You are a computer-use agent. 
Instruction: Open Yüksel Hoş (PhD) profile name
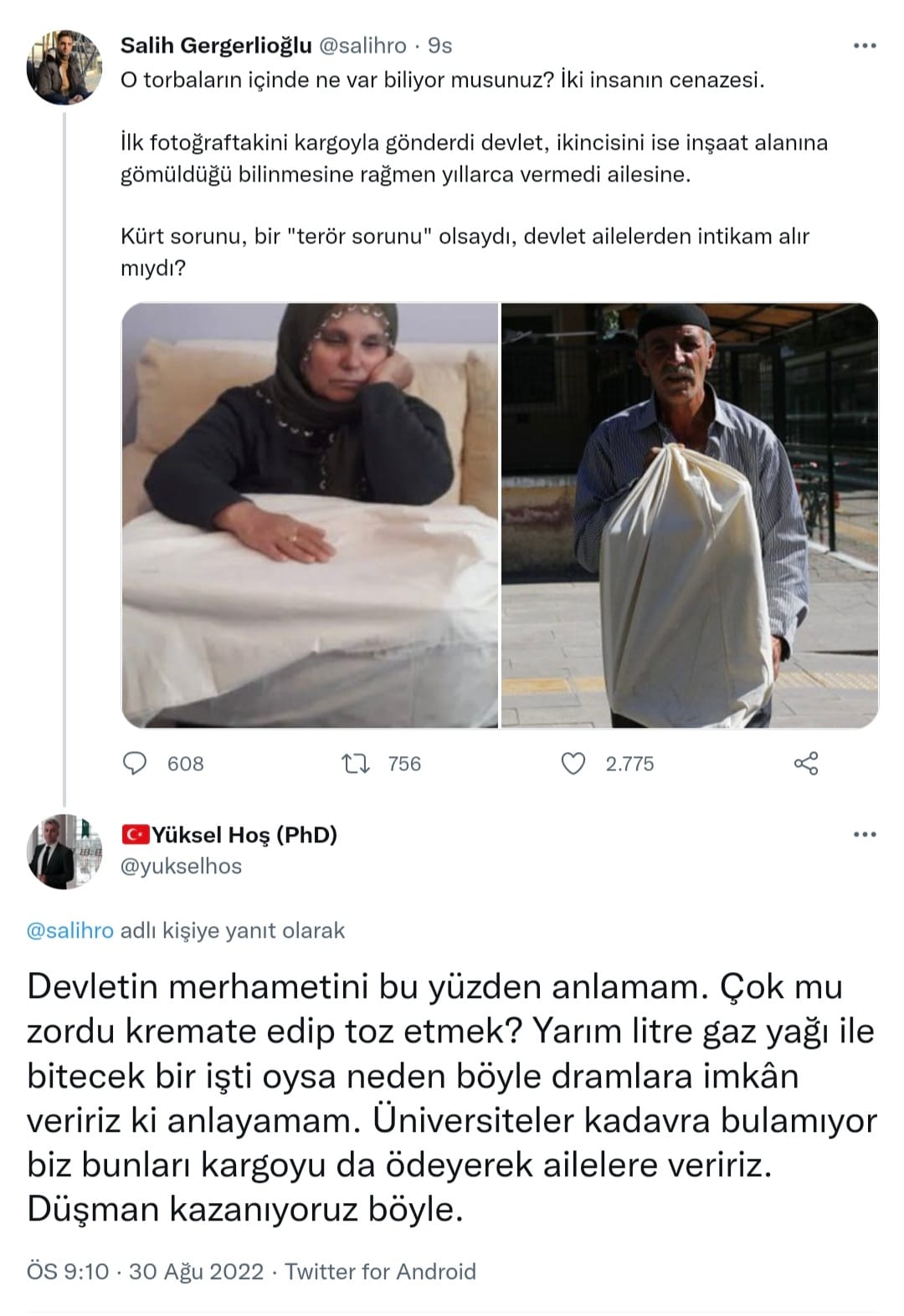click(244, 834)
